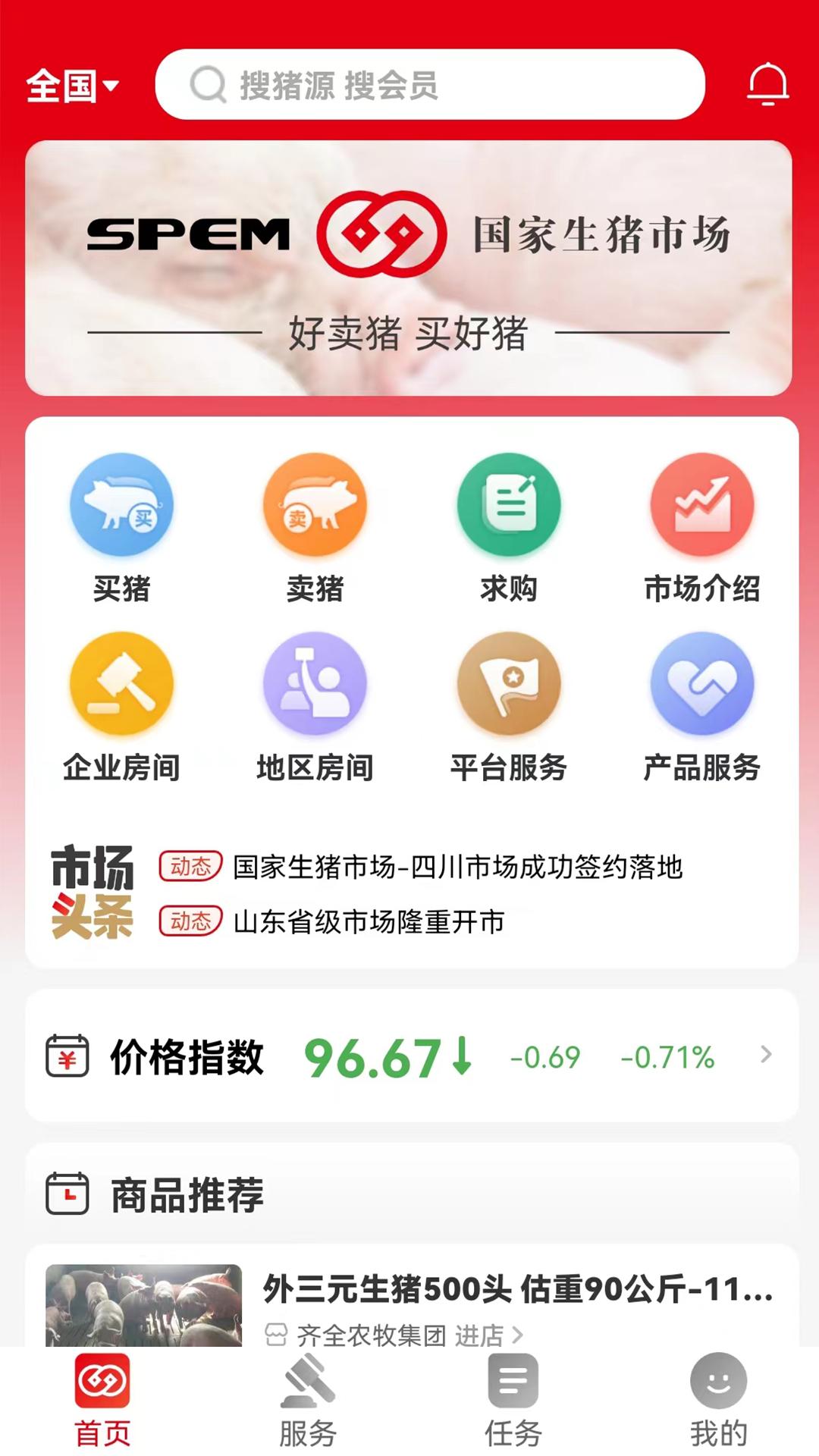This screenshot has width=819, height=1456.
Task: Open 市场介绍 (Market Introduction)
Action: pyautogui.click(x=701, y=506)
